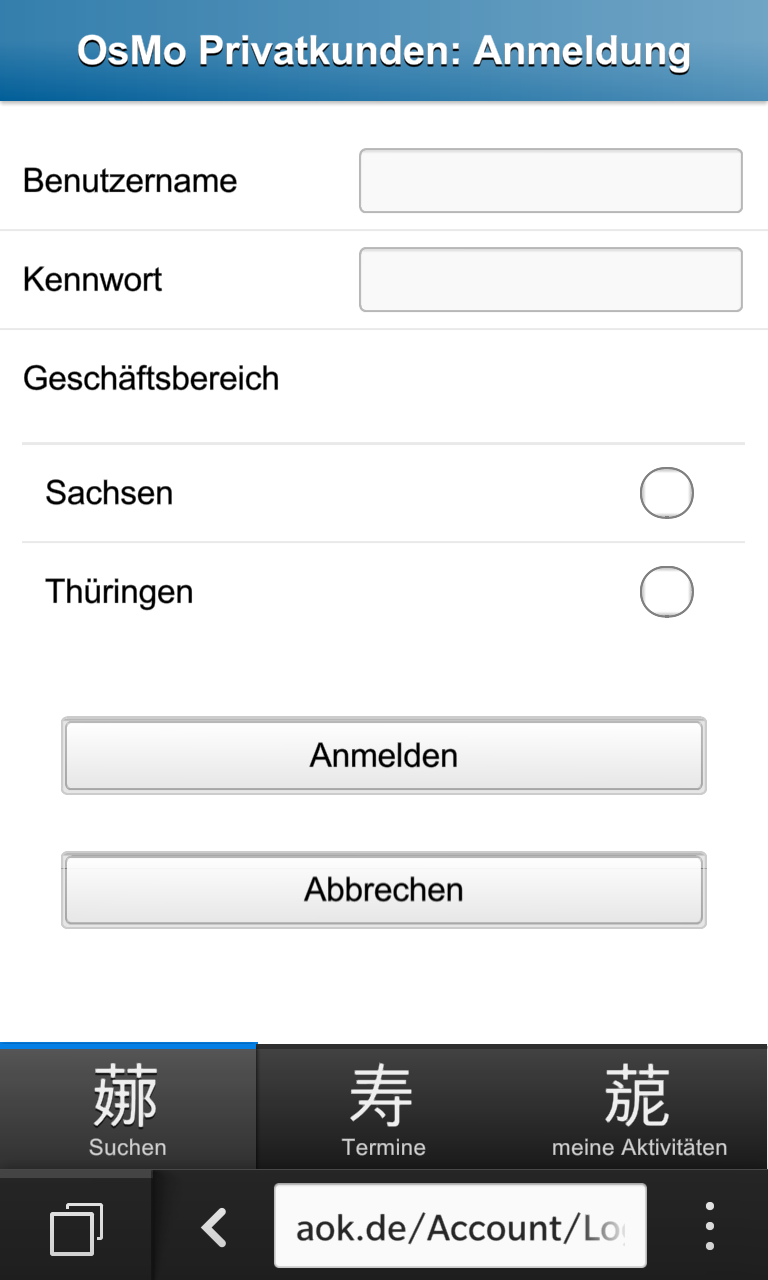Open the browser overflow menu
The width and height of the screenshot is (768, 1280).
point(709,1227)
